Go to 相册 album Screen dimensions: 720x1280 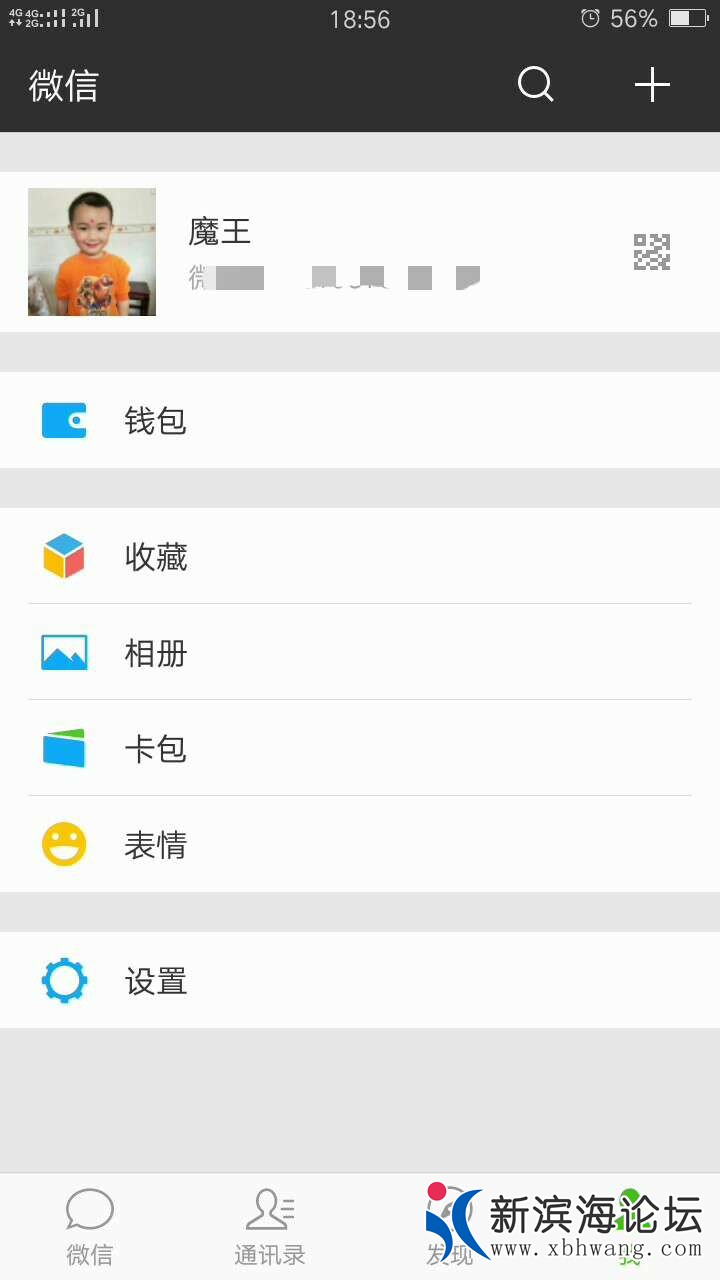click(x=360, y=652)
